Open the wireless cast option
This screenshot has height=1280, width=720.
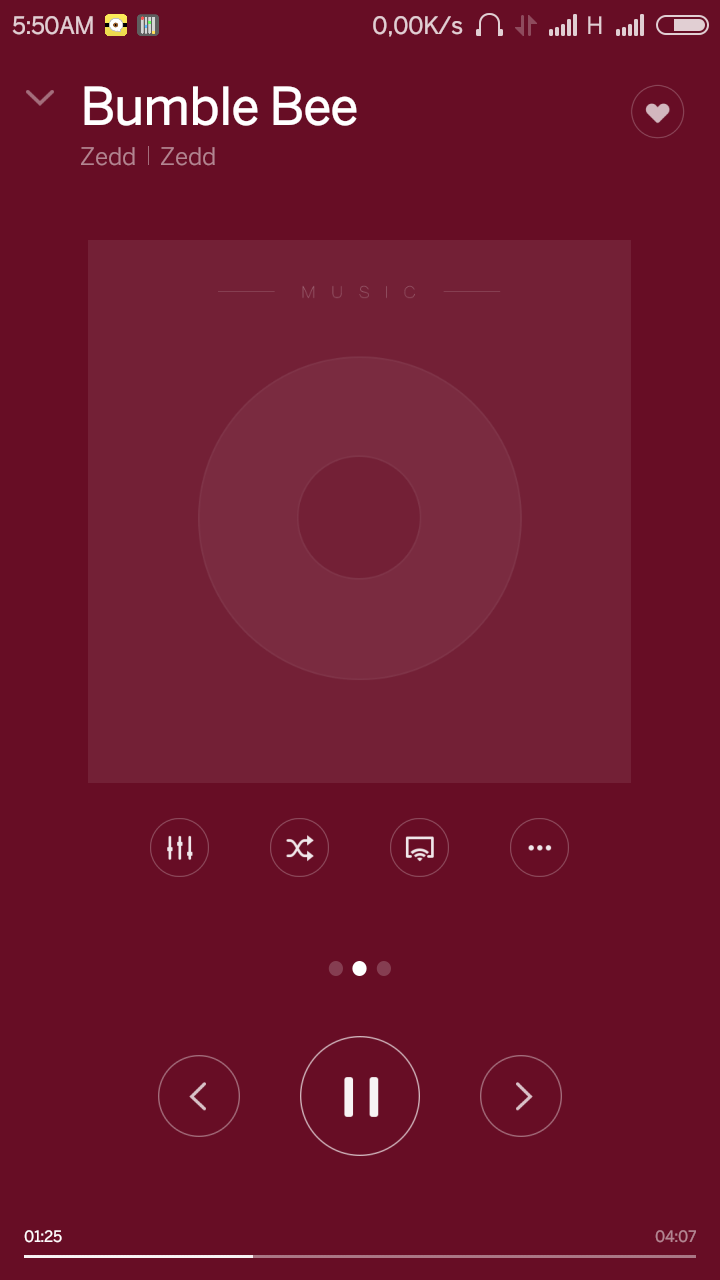tap(419, 848)
